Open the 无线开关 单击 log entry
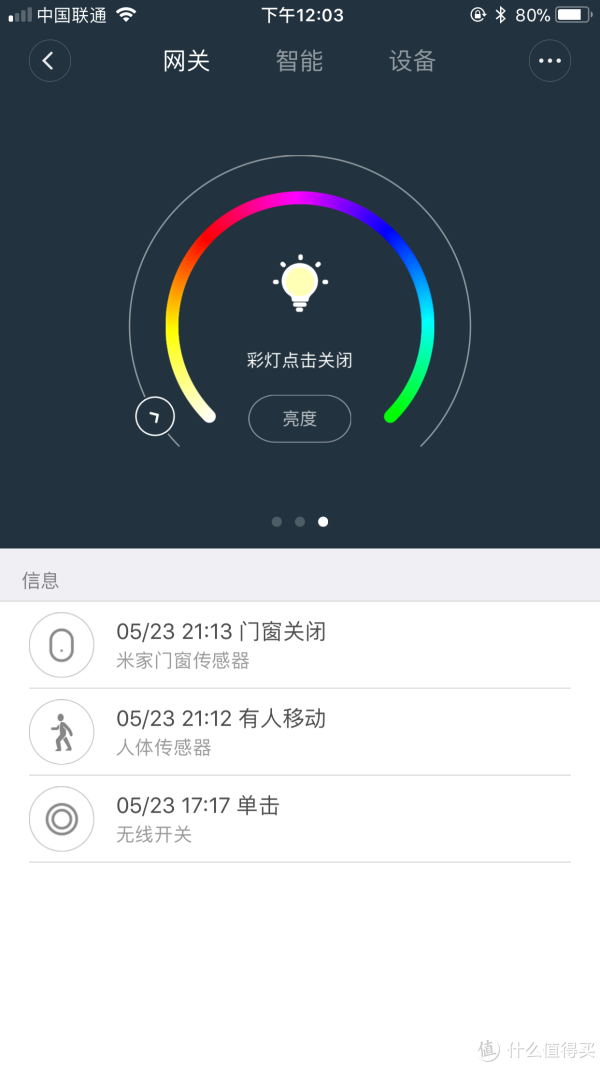Viewport: 600px width, 1067px height. [x=300, y=819]
